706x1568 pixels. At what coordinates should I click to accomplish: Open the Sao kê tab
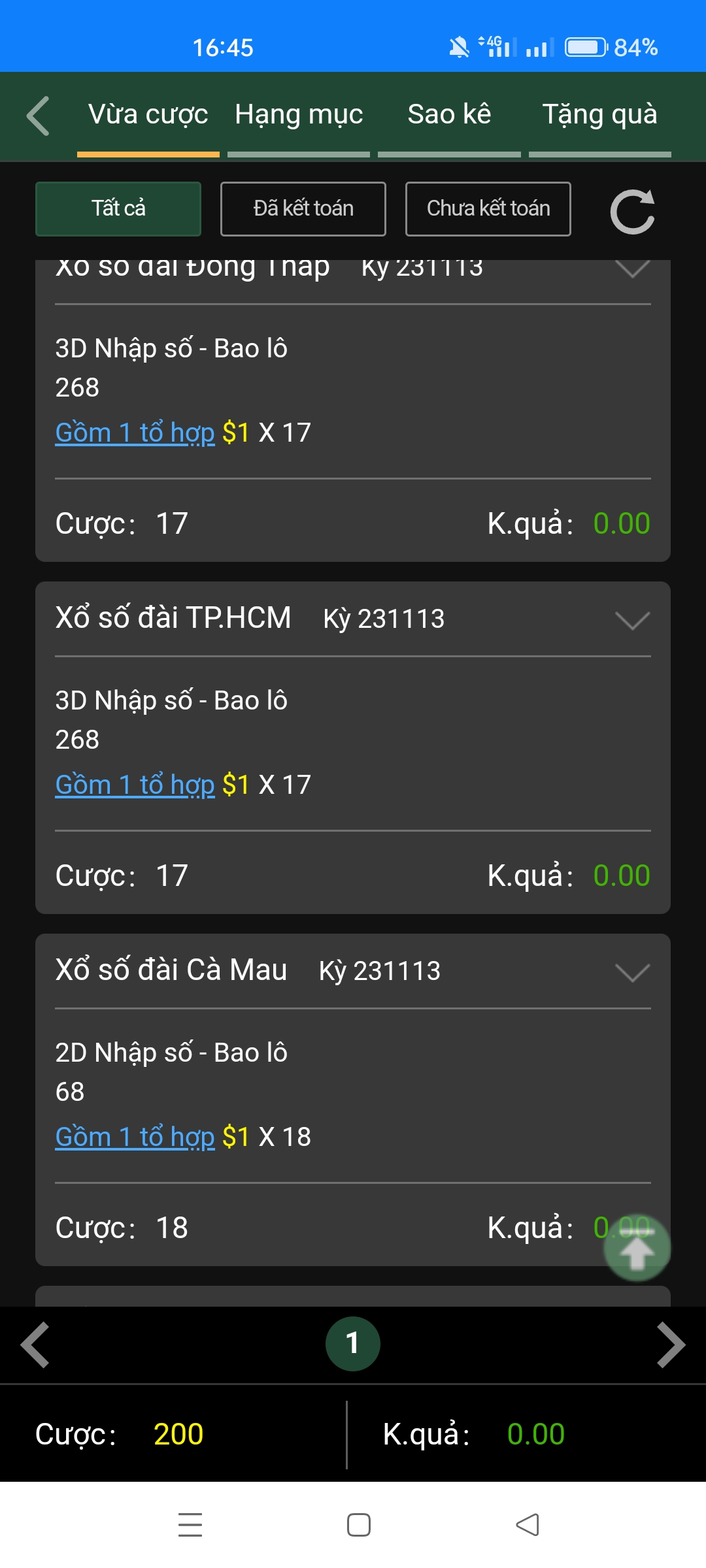(x=449, y=115)
